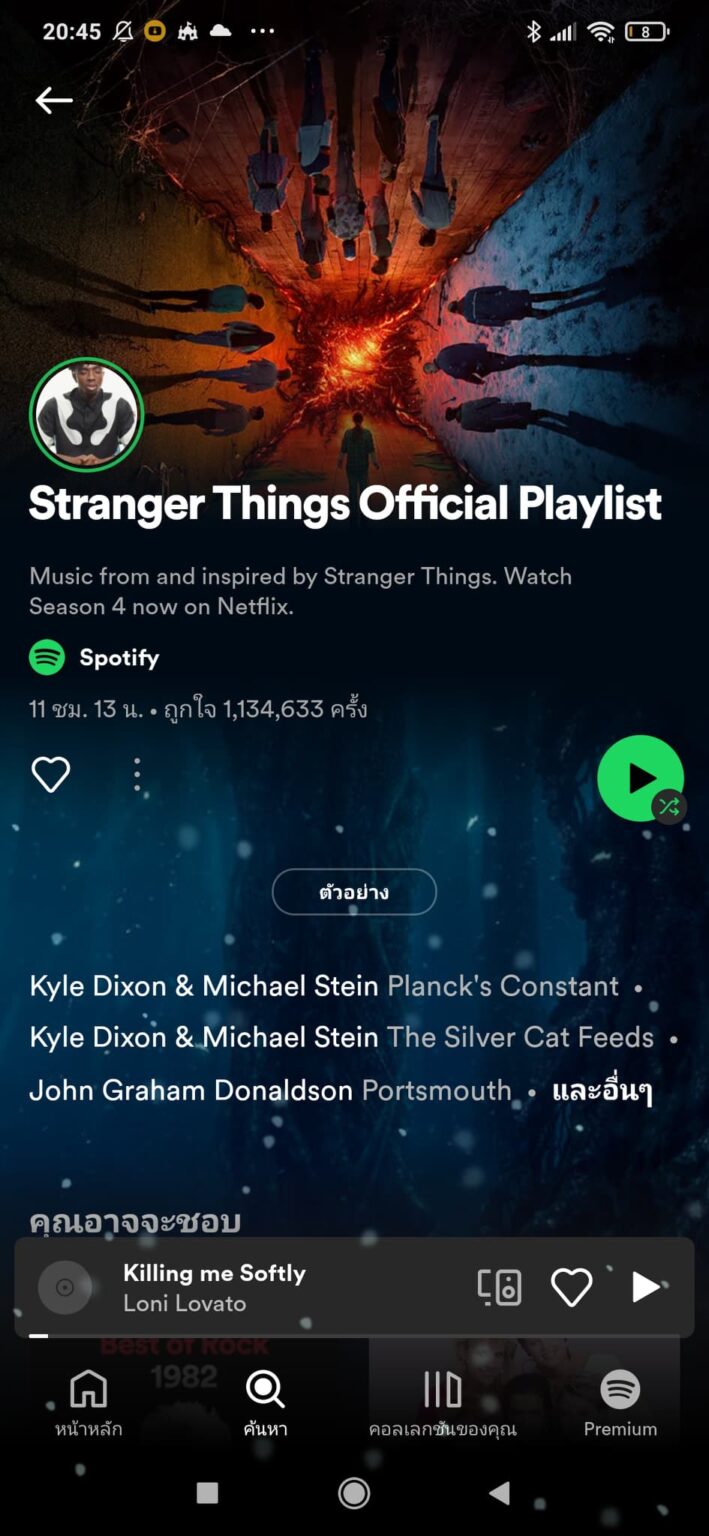709x1536 pixels.
Task: Open the connect devices icon
Action: pos(499,1287)
